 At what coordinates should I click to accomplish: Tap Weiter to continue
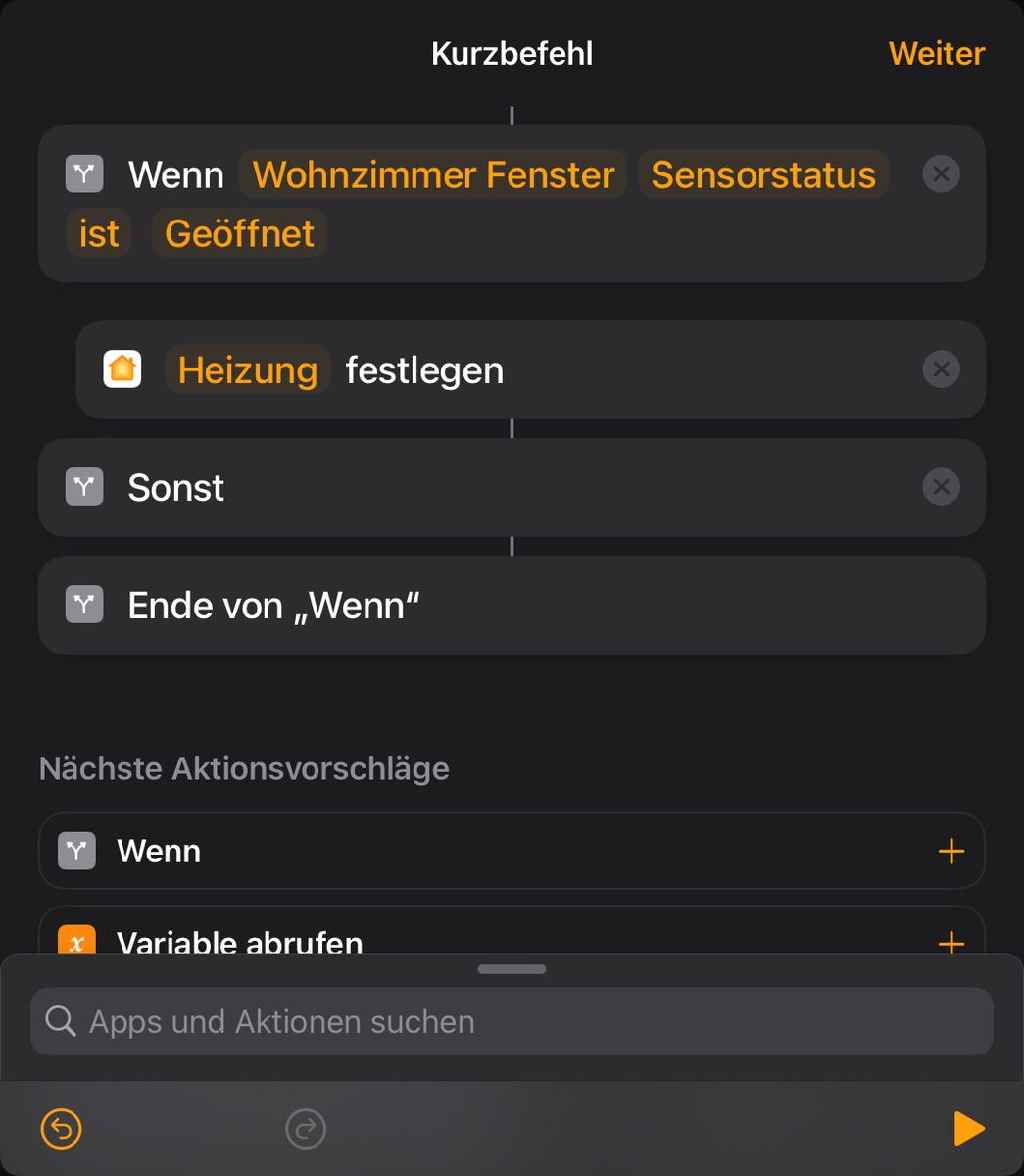pyautogui.click(x=936, y=53)
